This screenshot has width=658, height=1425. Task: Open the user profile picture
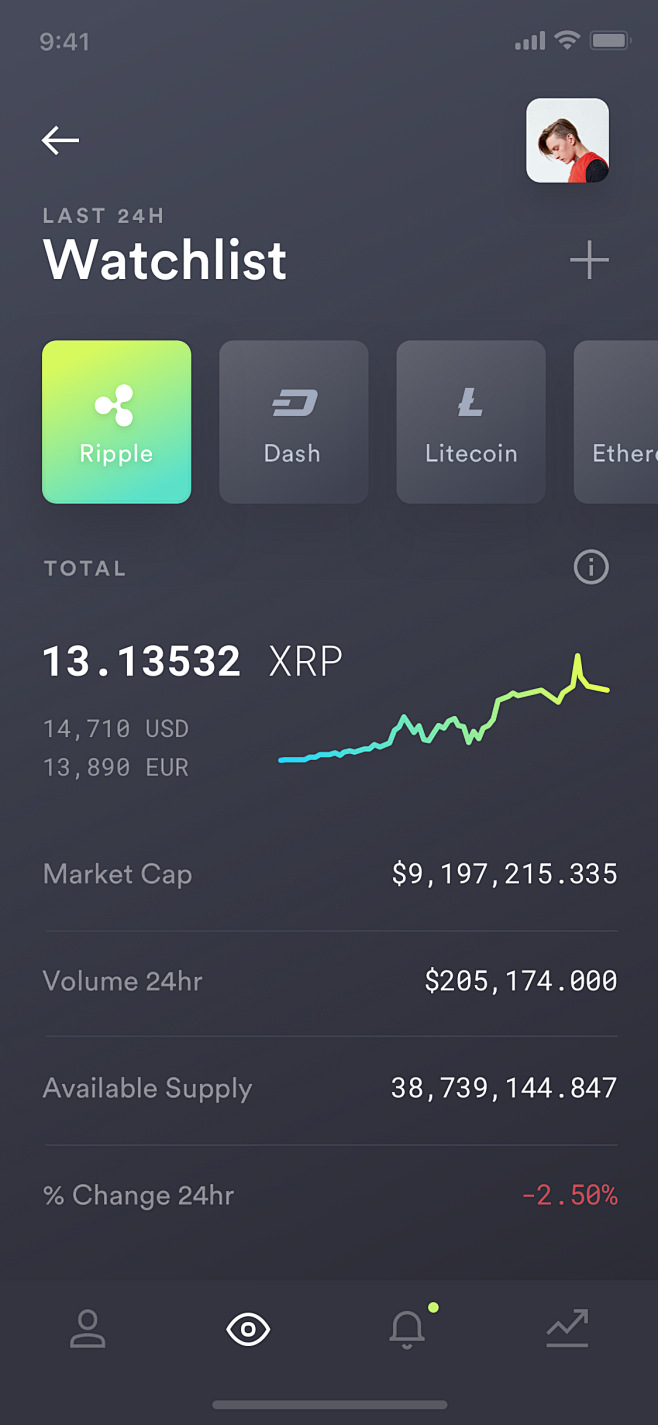[x=567, y=141]
